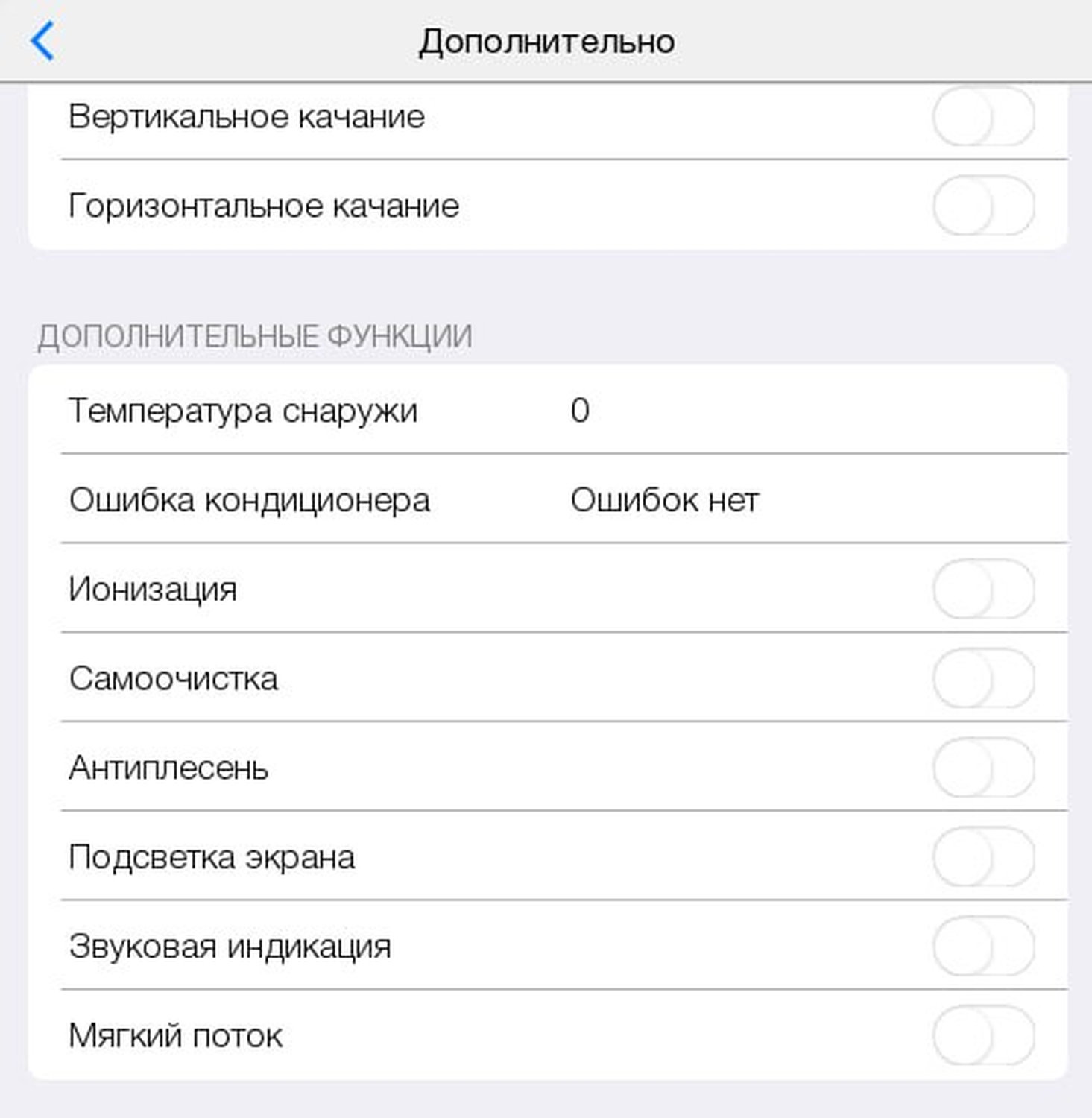Toggle the Мягкий поток switch
This screenshot has width=1092, height=1118.
(x=982, y=1036)
